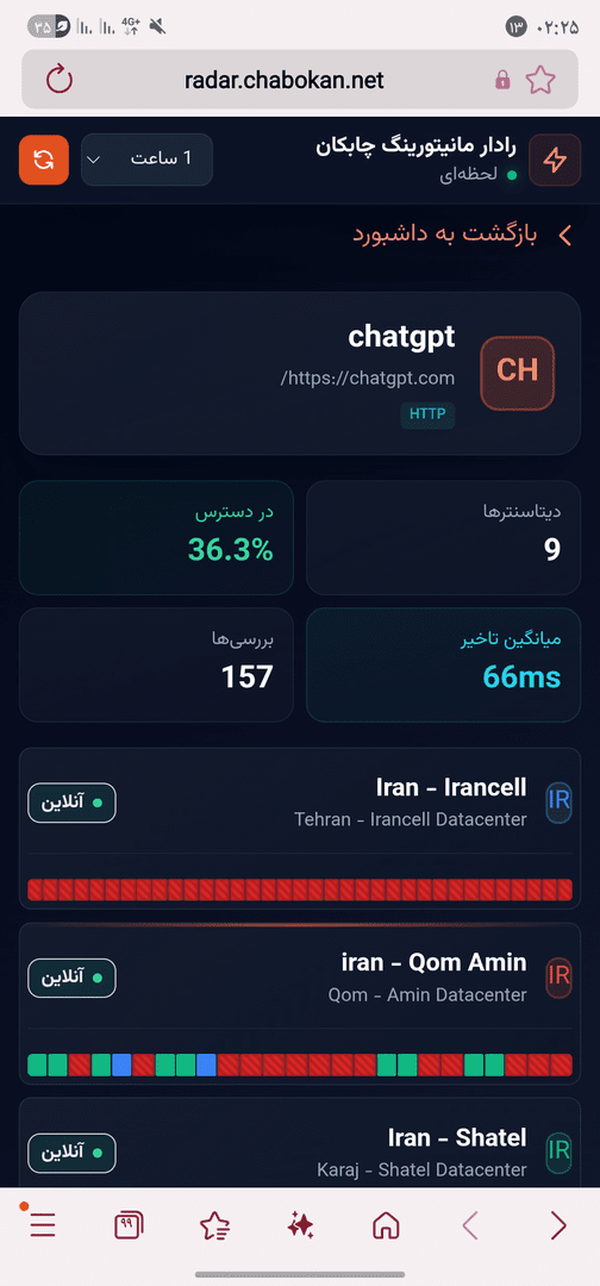Viewport: 600px width, 1286px height.
Task: Show open browser tabs
Action: (x=129, y=1225)
